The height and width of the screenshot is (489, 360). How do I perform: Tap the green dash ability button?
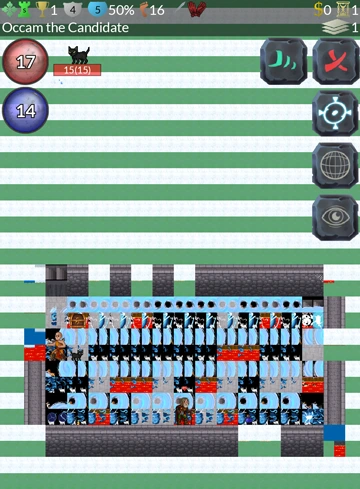[283, 61]
